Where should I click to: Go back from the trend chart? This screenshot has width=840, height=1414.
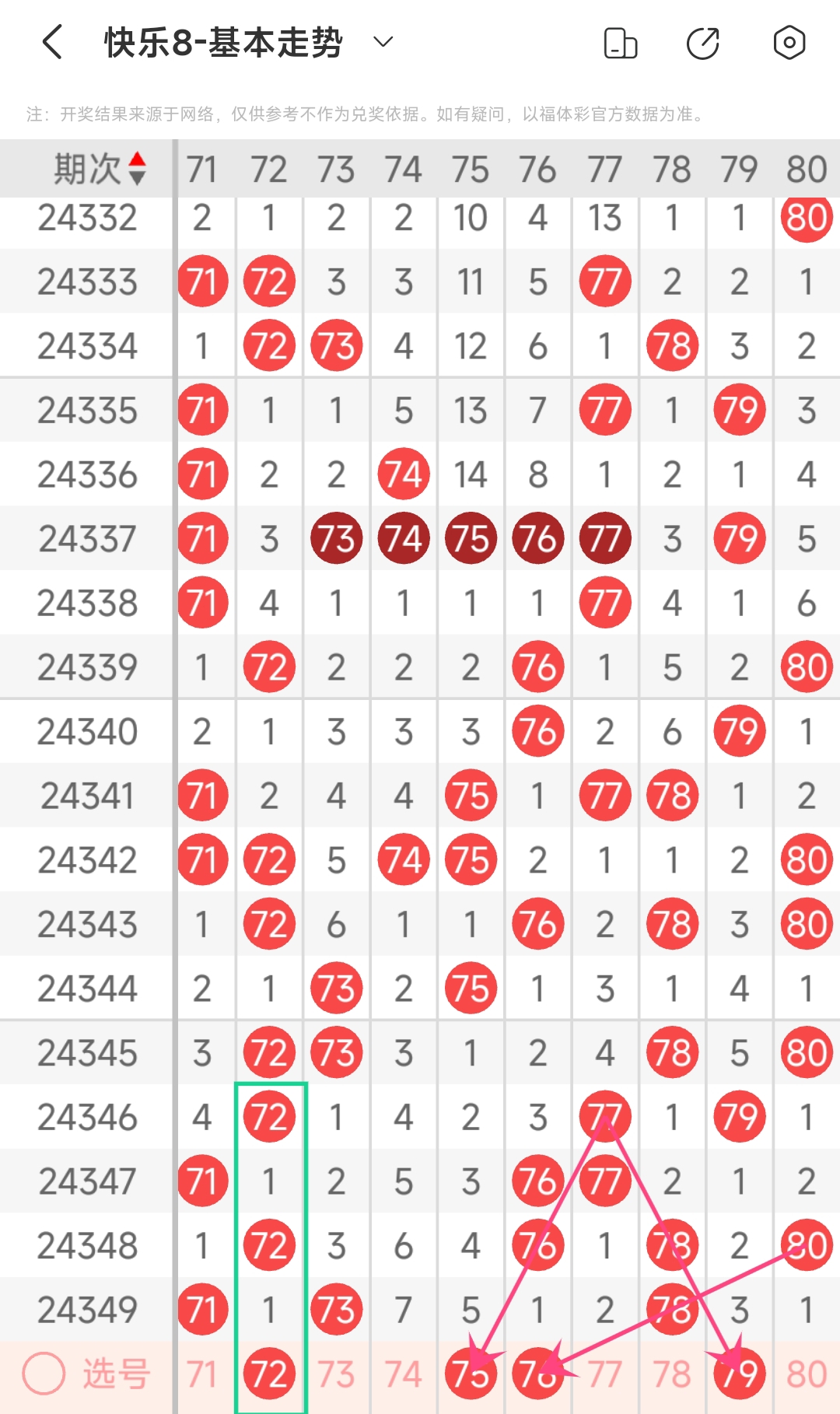pyautogui.click(x=52, y=42)
